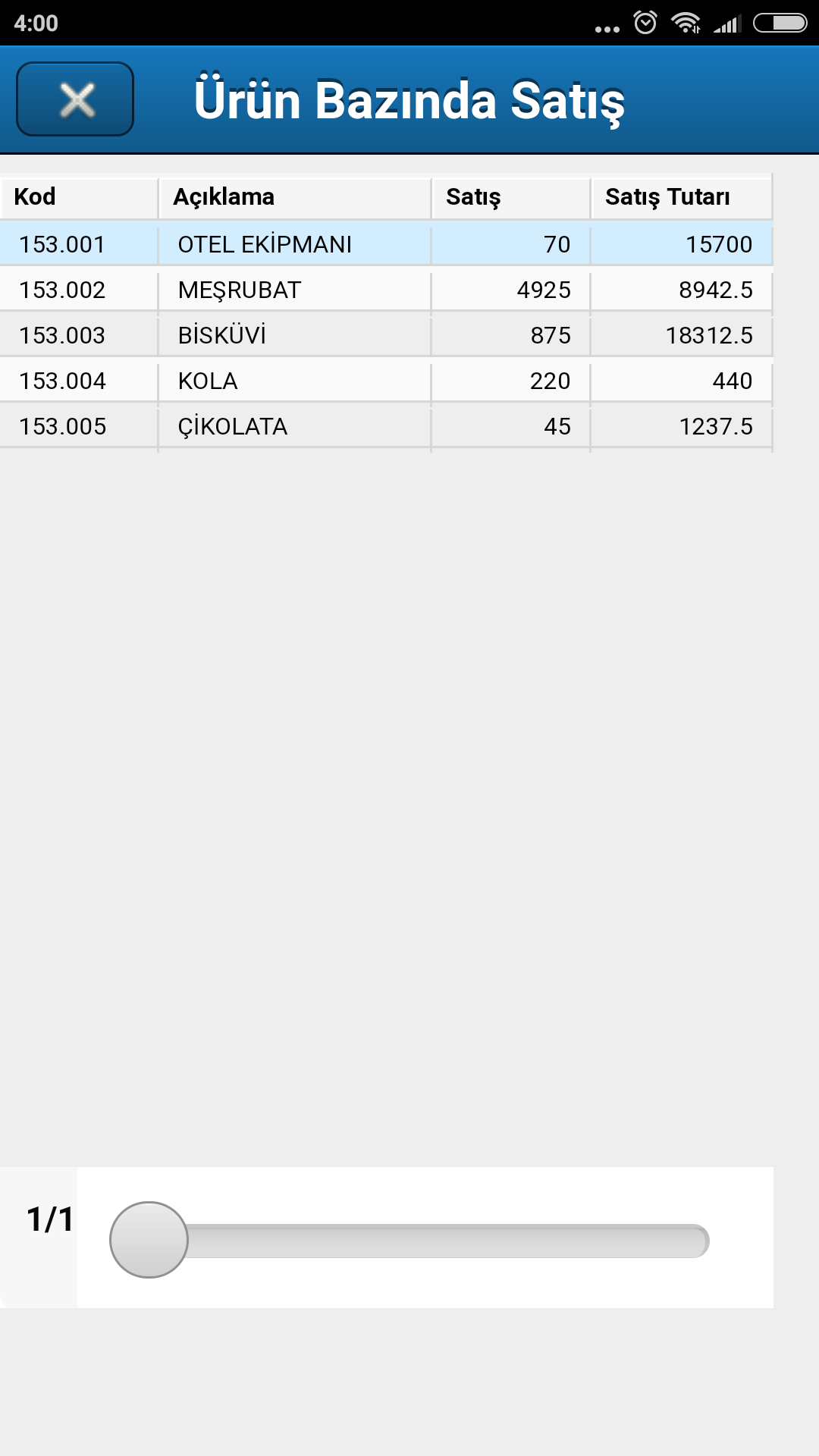This screenshot has width=819, height=1456.
Task: Select the BİSKÜVİ row
Action: 386,334
